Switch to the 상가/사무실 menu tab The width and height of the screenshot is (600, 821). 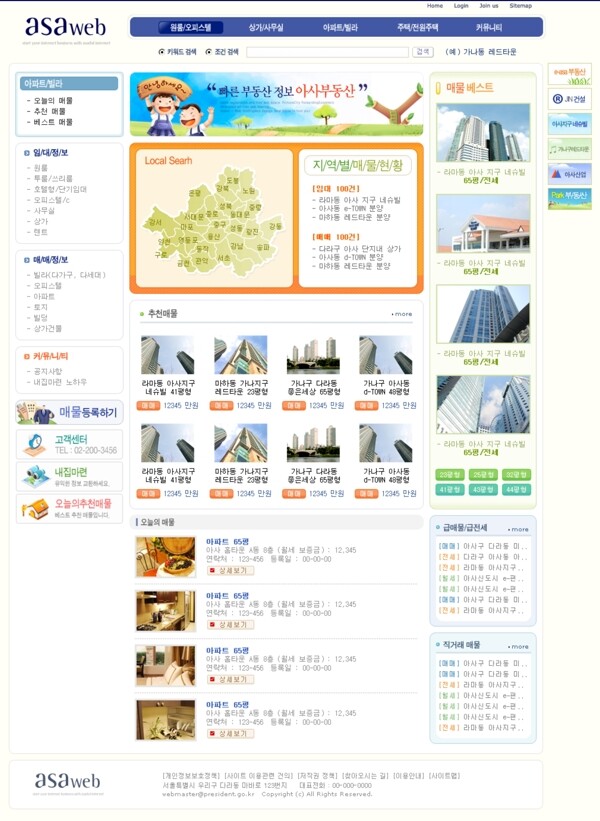pos(266,28)
